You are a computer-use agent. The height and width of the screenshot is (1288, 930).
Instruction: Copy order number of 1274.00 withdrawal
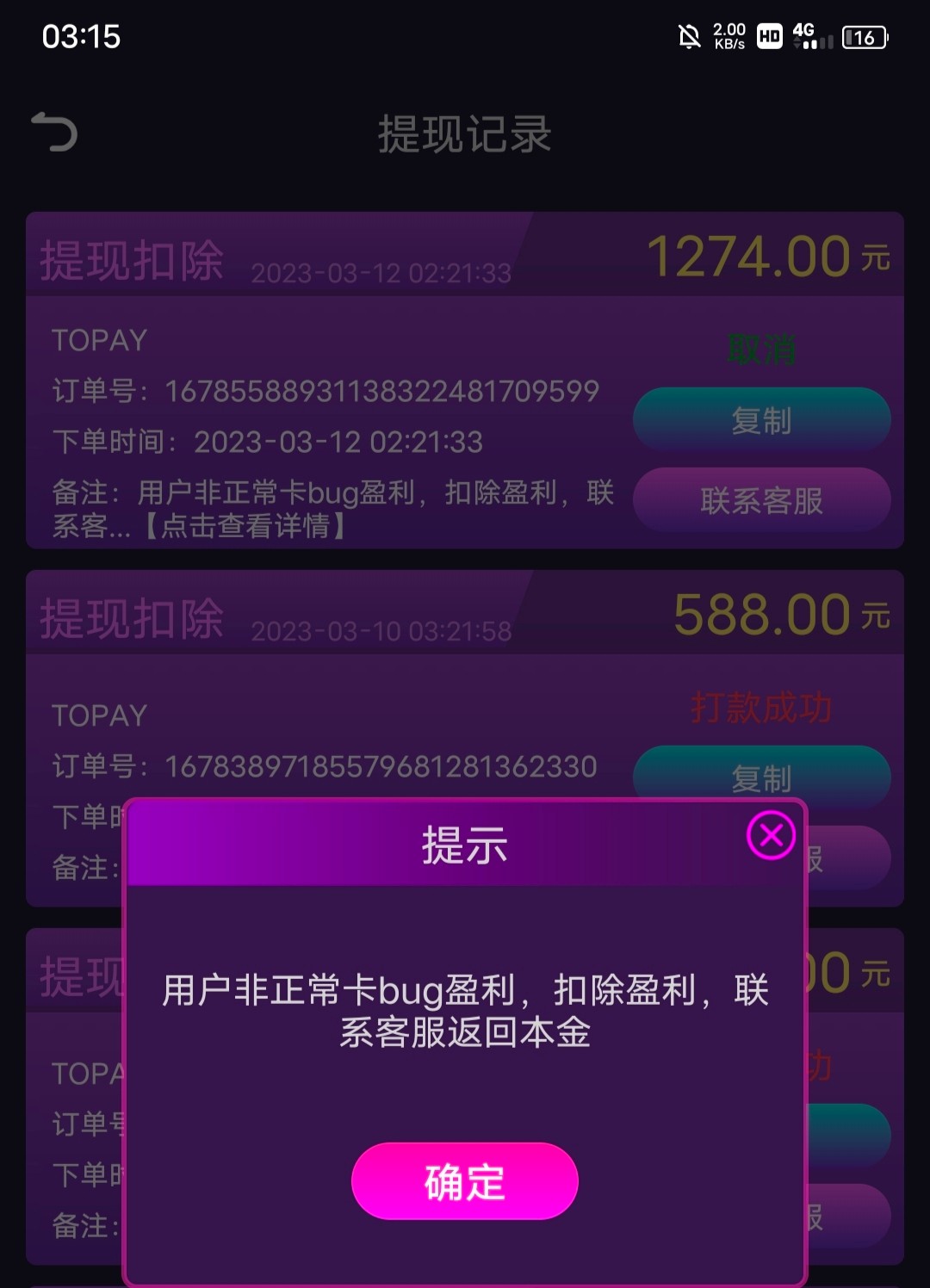(x=761, y=420)
